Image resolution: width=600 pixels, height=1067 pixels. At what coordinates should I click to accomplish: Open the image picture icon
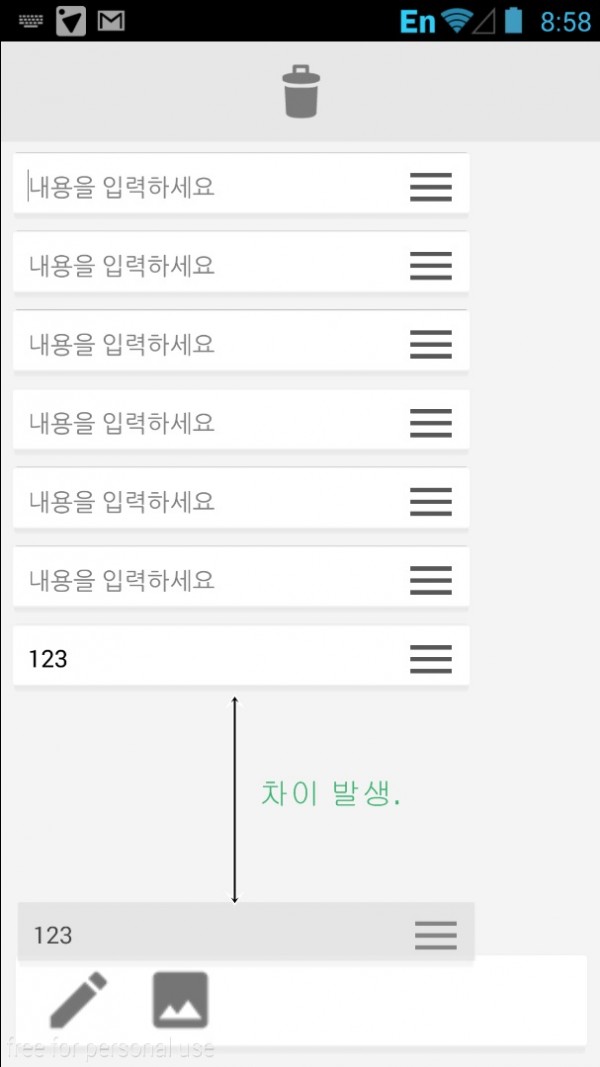(x=180, y=1000)
